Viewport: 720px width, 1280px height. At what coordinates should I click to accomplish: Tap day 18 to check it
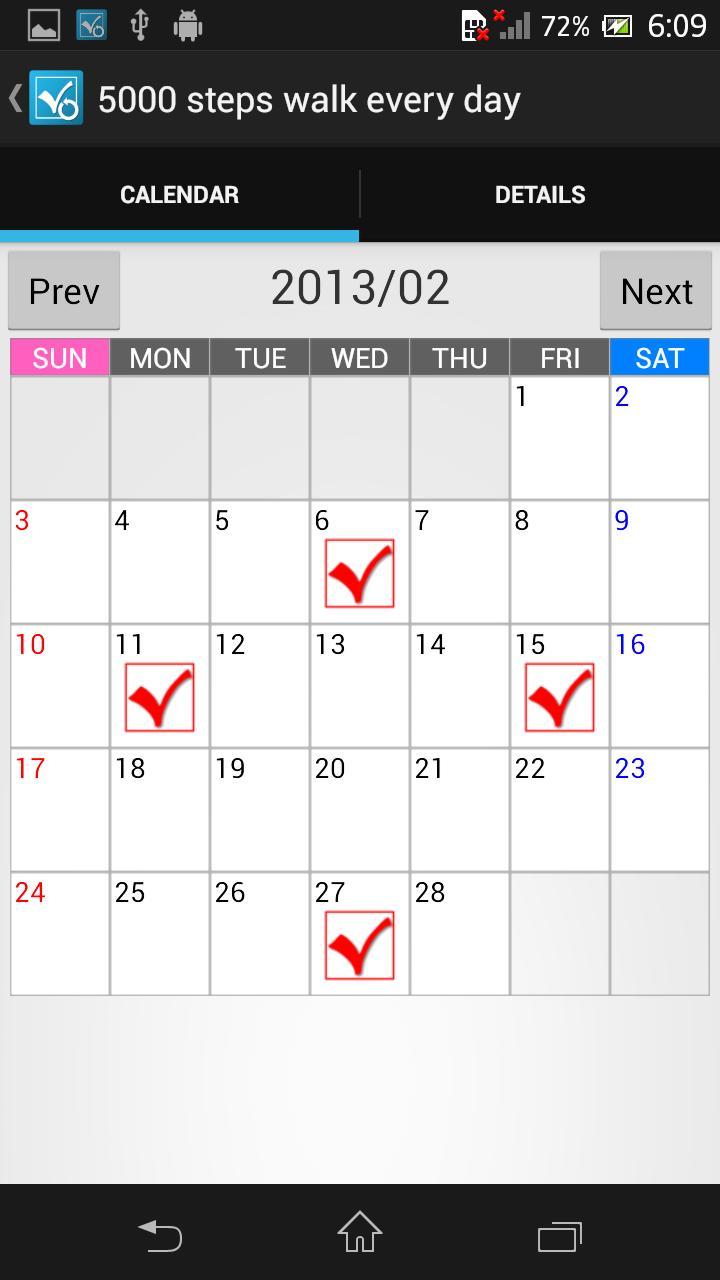(x=159, y=810)
